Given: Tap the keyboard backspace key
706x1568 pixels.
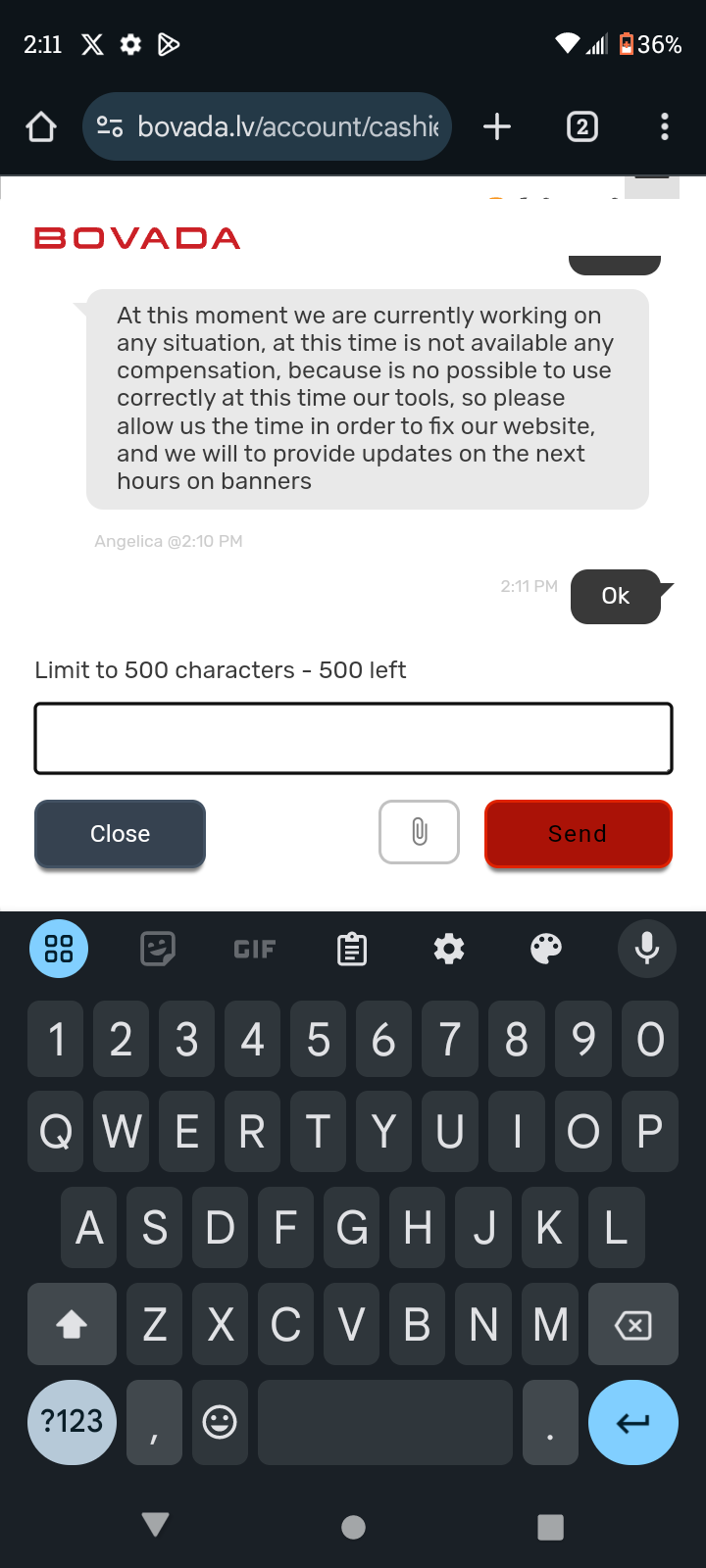Looking at the screenshot, I should tap(632, 1325).
